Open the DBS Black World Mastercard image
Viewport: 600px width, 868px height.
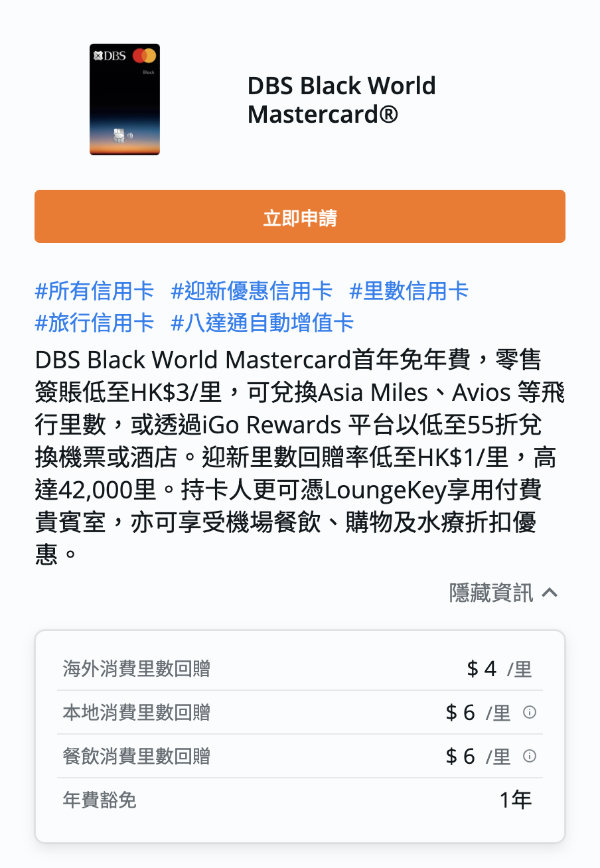[125, 99]
